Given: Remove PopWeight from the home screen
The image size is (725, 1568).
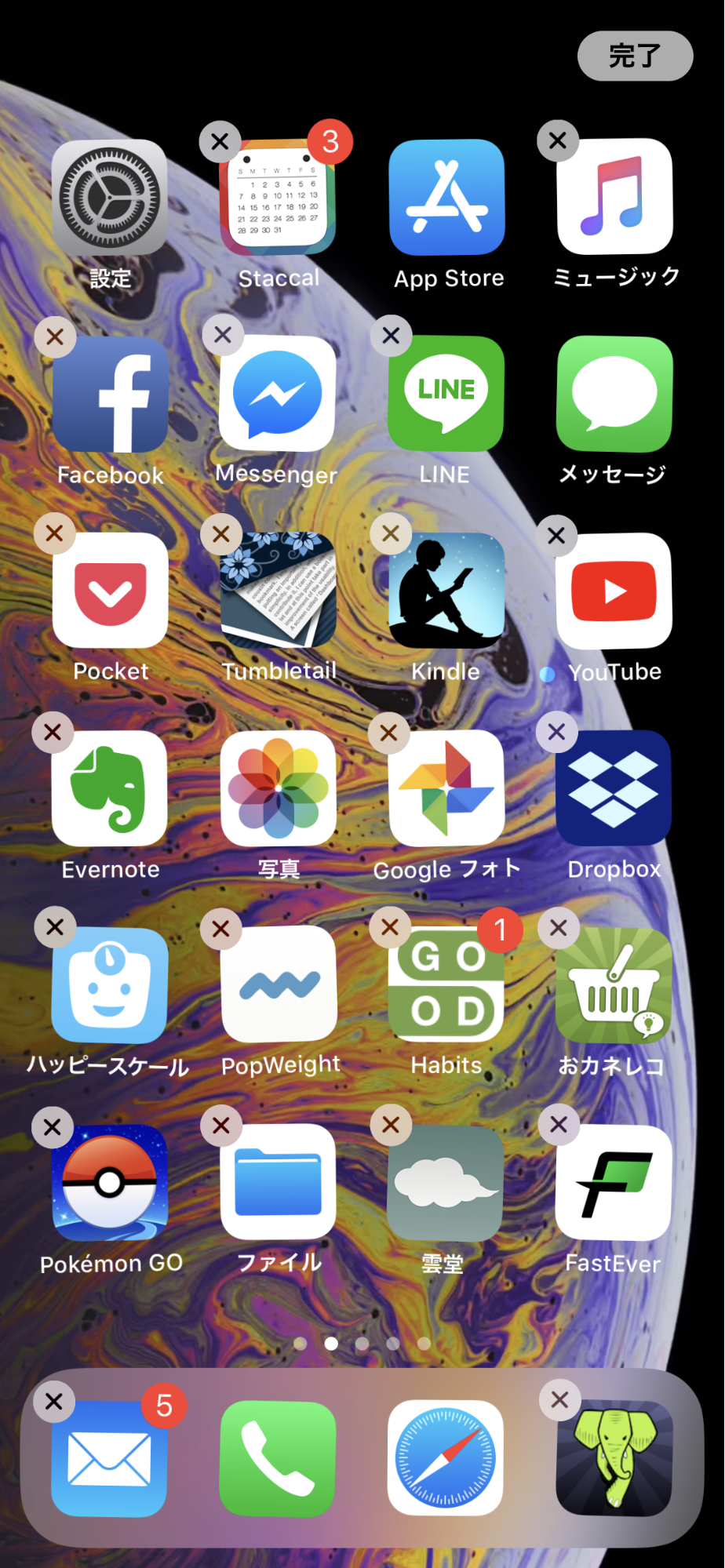Looking at the screenshot, I should tap(220, 928).
